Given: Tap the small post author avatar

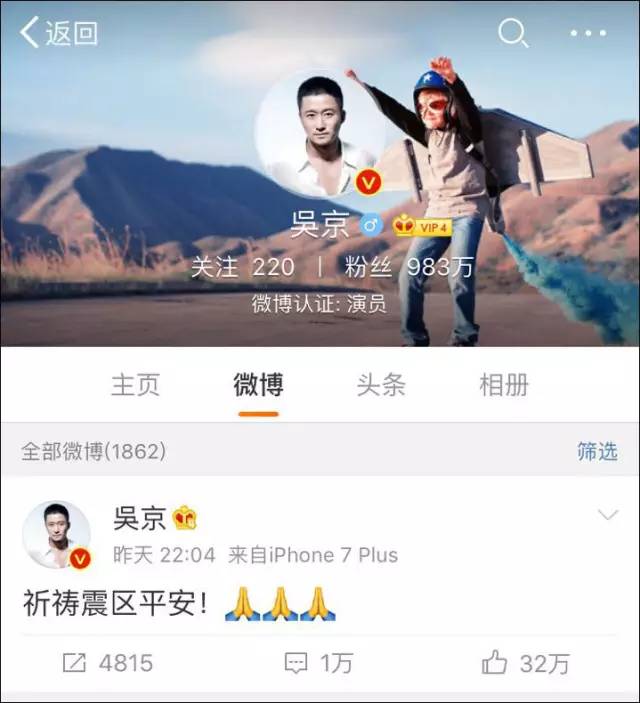Looking at the screenshot, I should click(x=56, y=535).
